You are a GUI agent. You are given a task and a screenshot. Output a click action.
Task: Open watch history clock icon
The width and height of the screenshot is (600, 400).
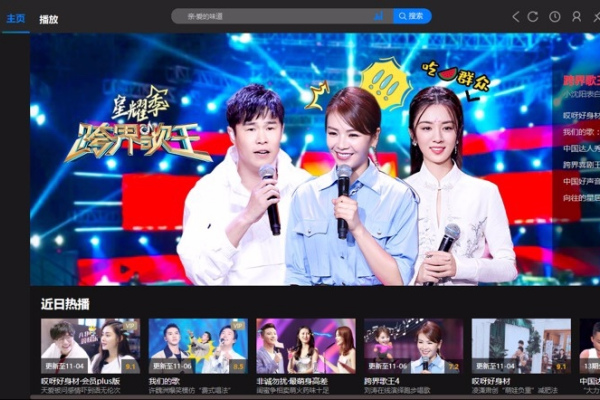pyautogui.click(x=555, y=17)
